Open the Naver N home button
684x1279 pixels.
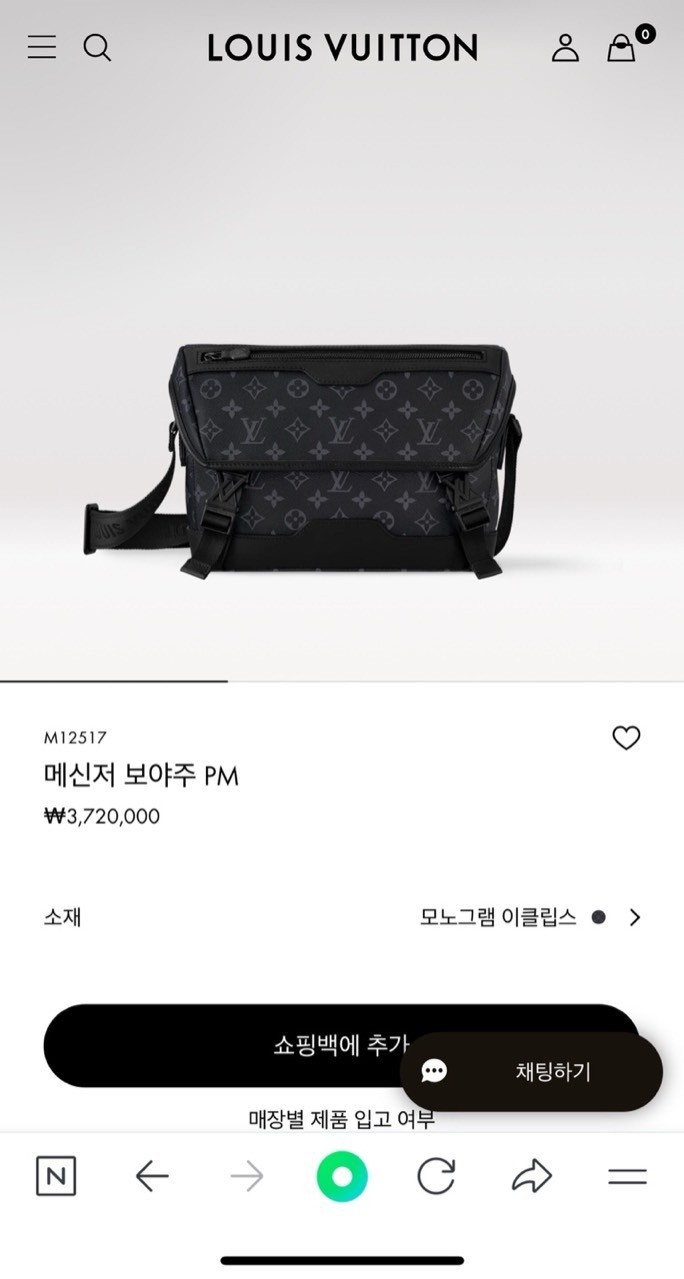[x=56, y=1177]
